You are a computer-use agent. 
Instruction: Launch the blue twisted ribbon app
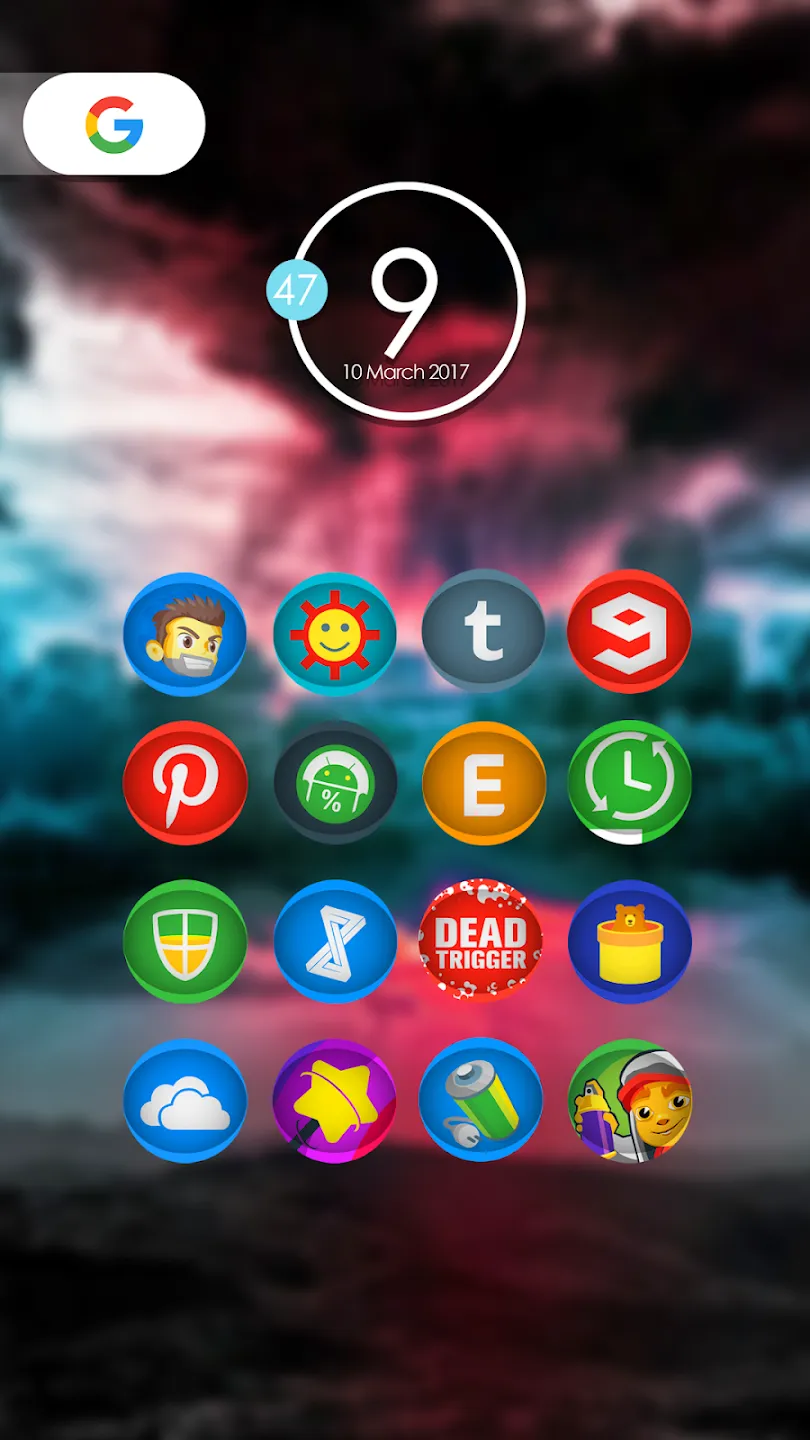click(335, 941)
